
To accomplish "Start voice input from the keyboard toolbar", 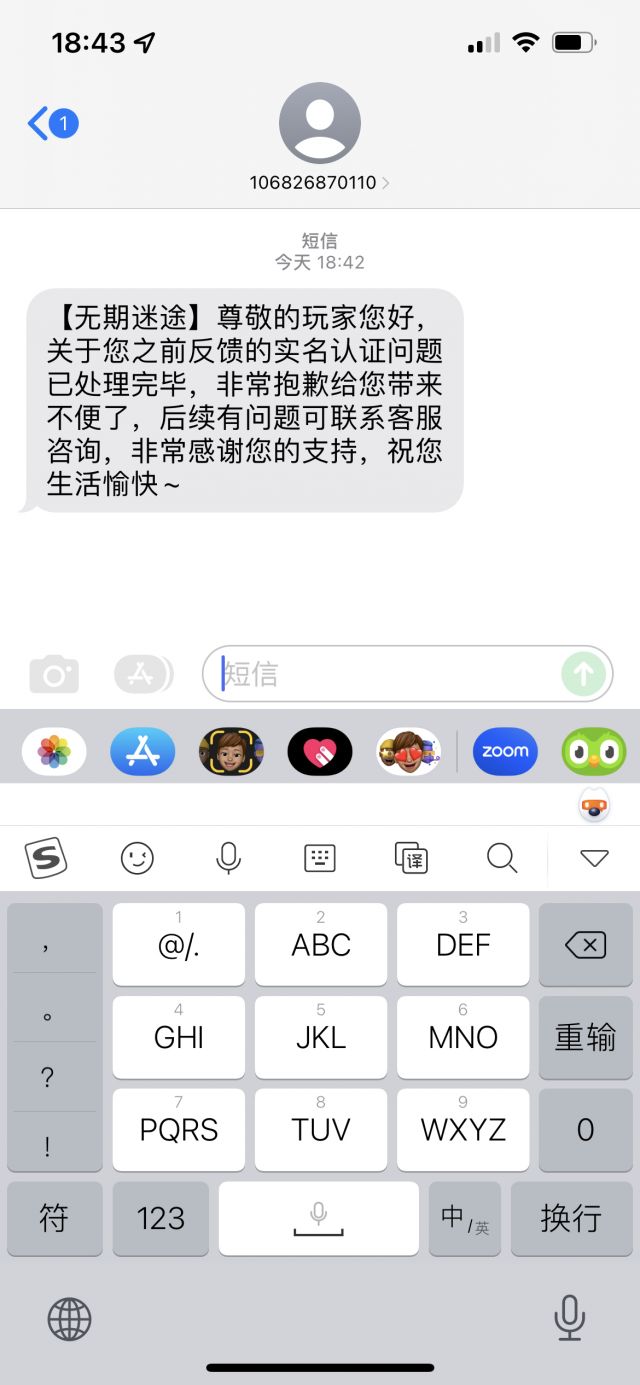I will [x=228, y=857].
